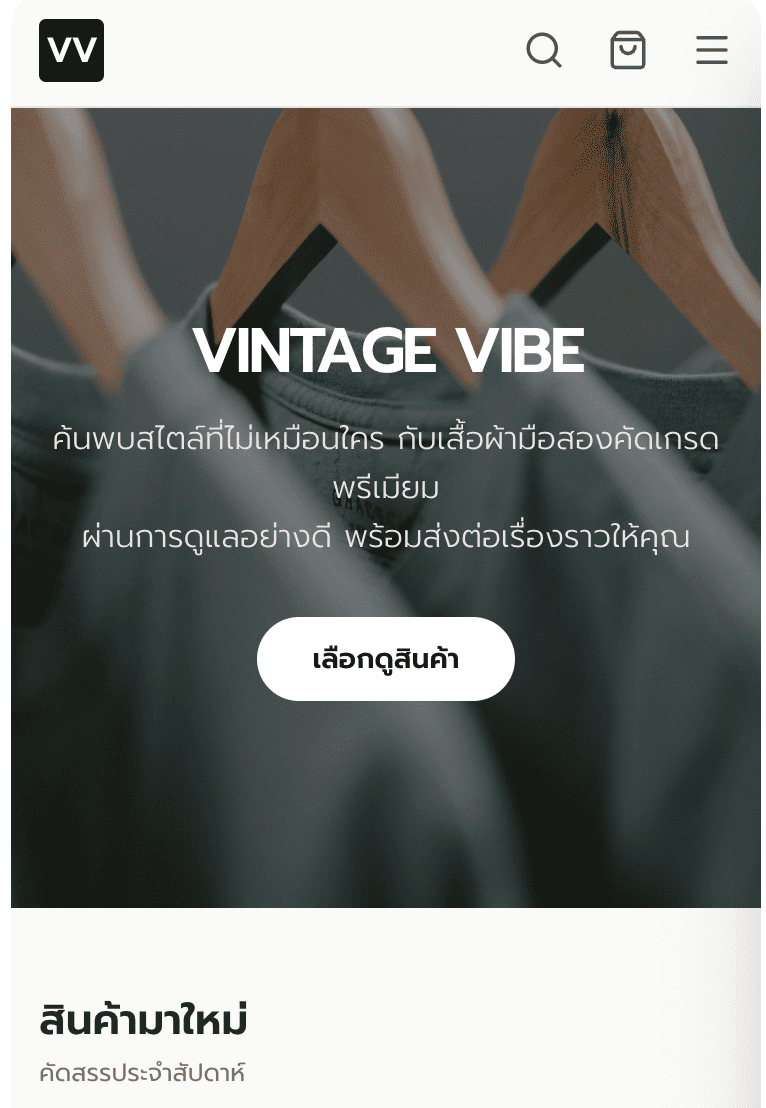Tap the magnifying glass search icon
Viewport: 766px width, 1108px height.
point(544,50)
